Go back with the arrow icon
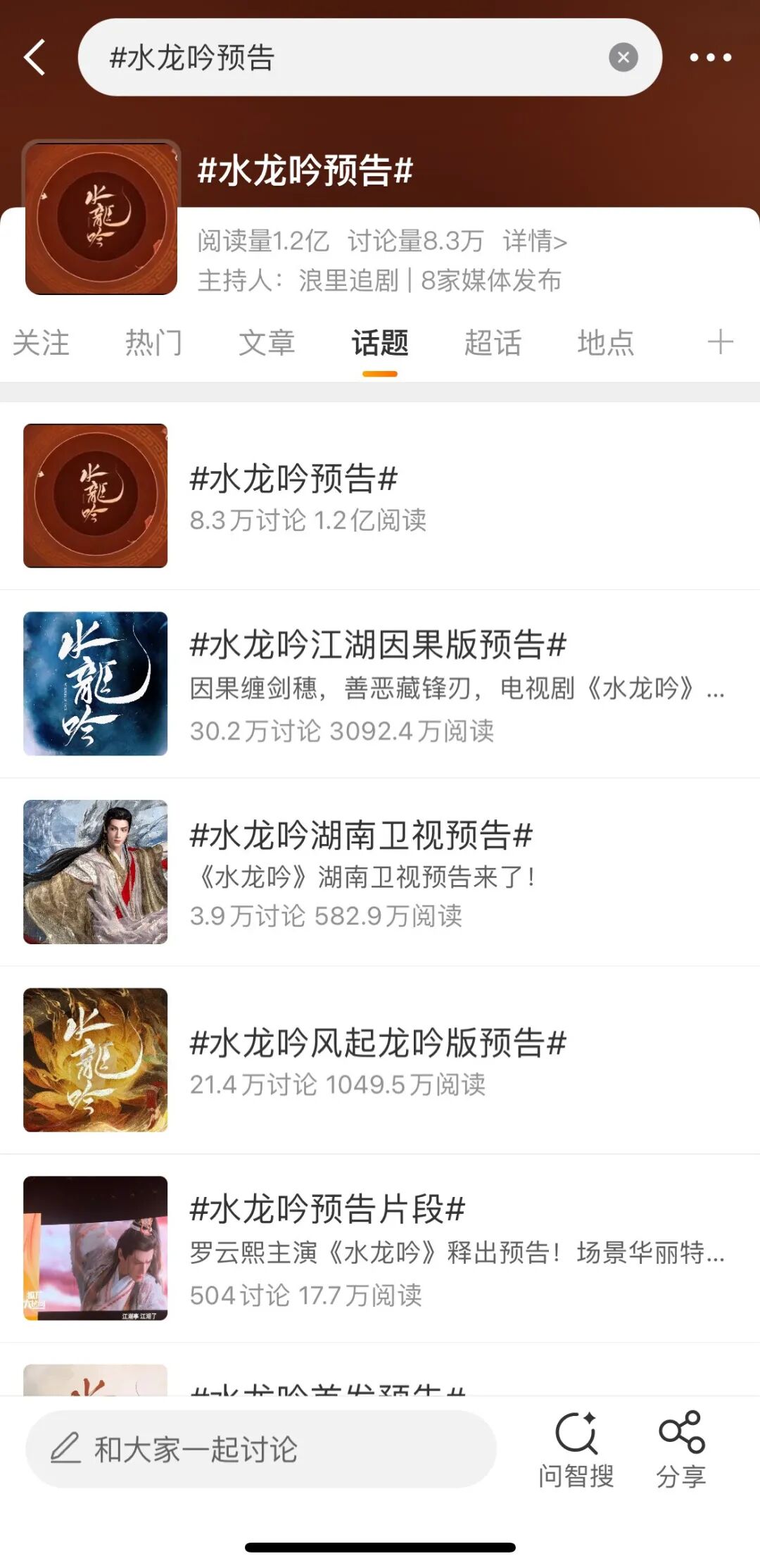This screenshot has height=1568, width=760. tap(35, 58)
